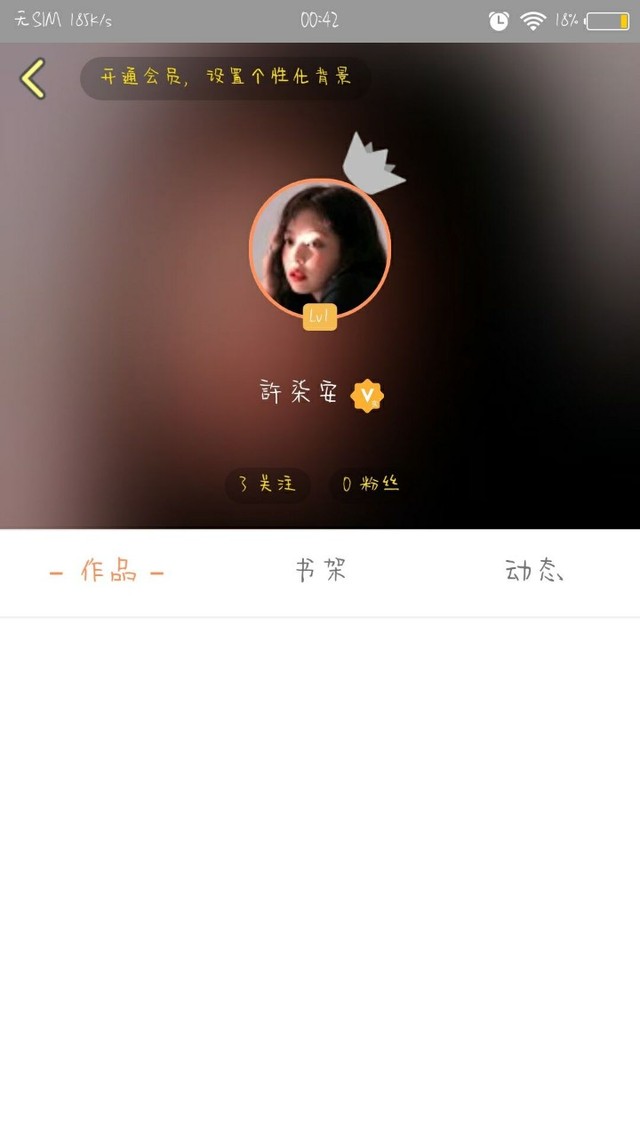Open the profile avatar picture
Image resolution: width=640 pixels, height=1138 pixels.
(319, 248)
